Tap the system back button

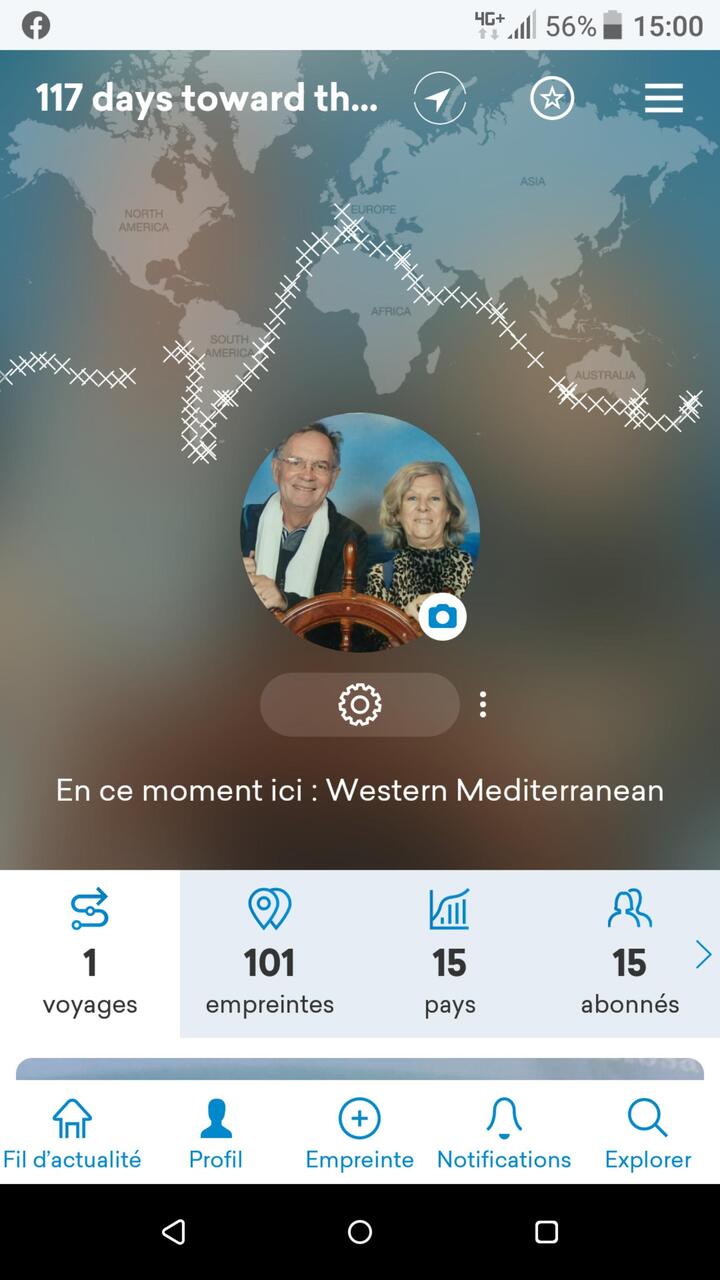(x=174, y=1232)
